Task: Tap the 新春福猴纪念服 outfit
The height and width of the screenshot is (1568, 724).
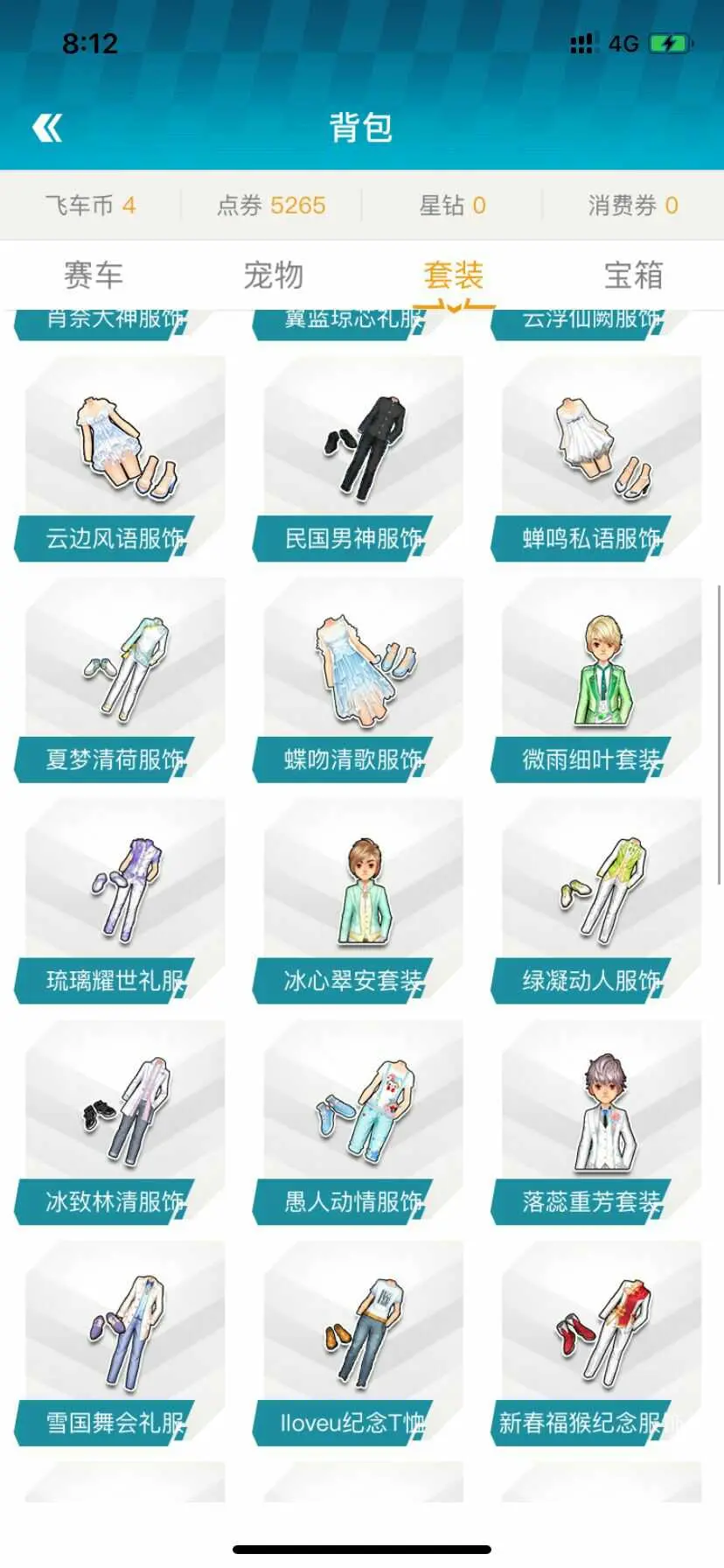Action: pos(597,1344)
